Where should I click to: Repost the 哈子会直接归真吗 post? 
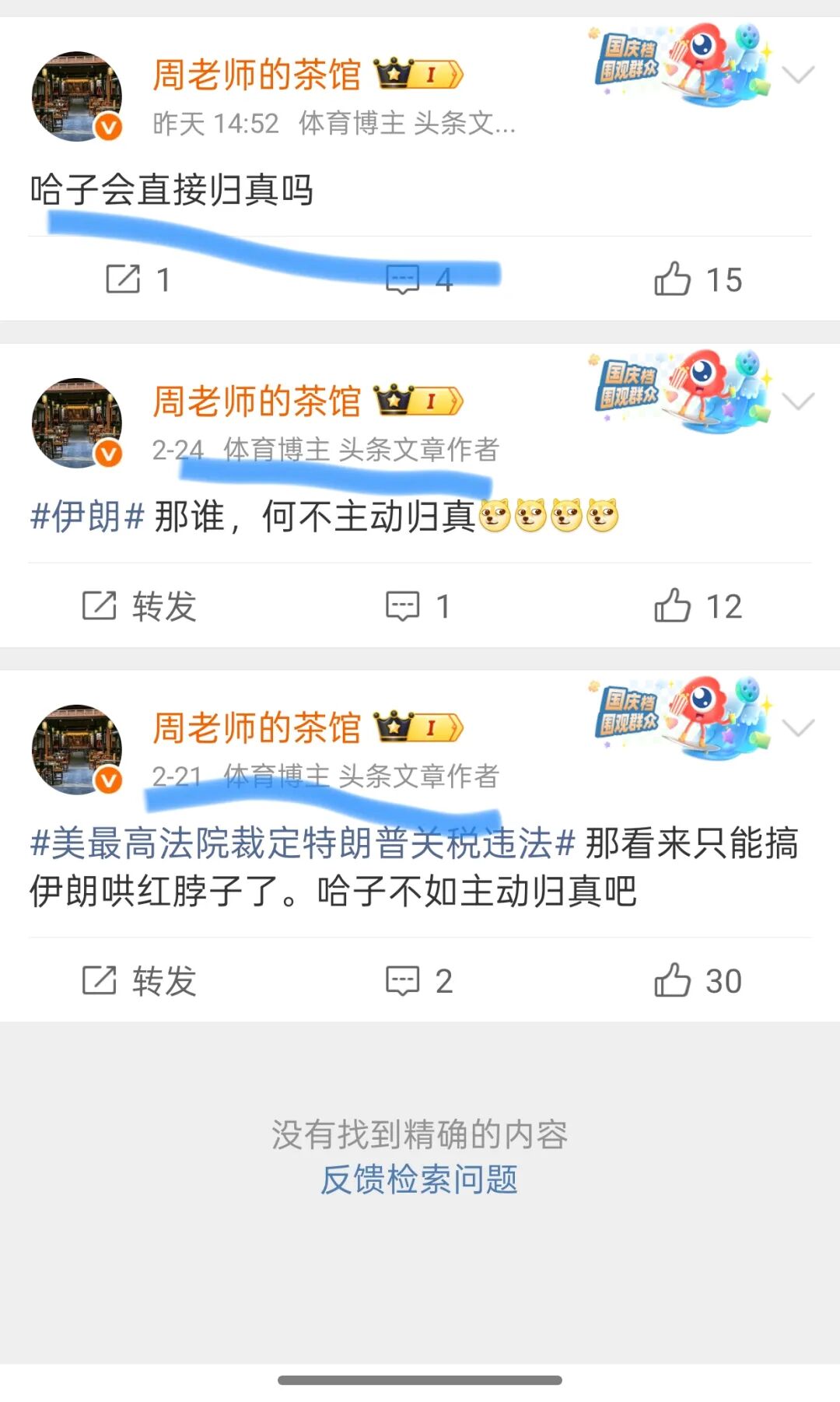(x=138, y=279)
